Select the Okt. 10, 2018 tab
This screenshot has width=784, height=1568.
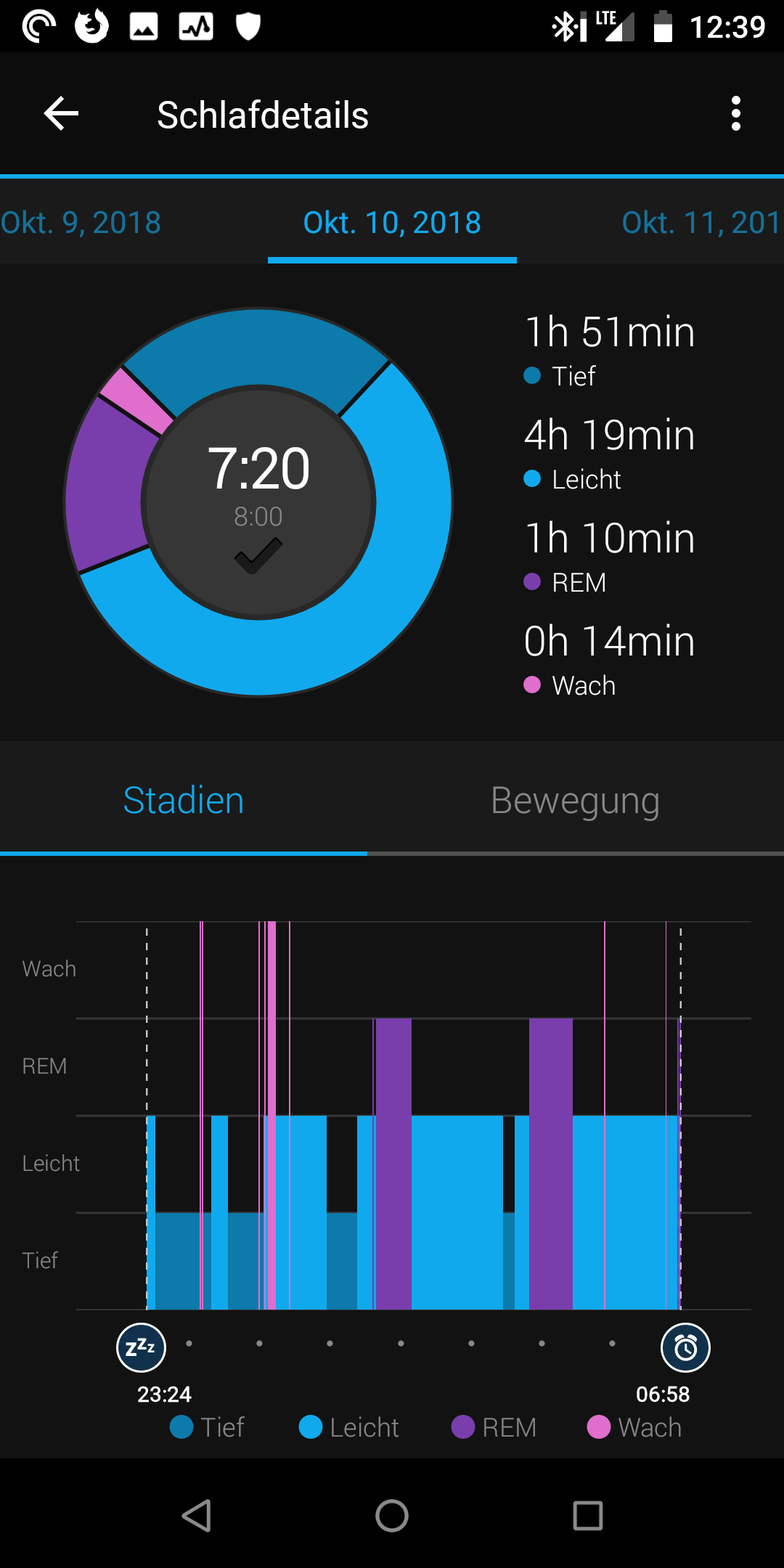point(392,222)
